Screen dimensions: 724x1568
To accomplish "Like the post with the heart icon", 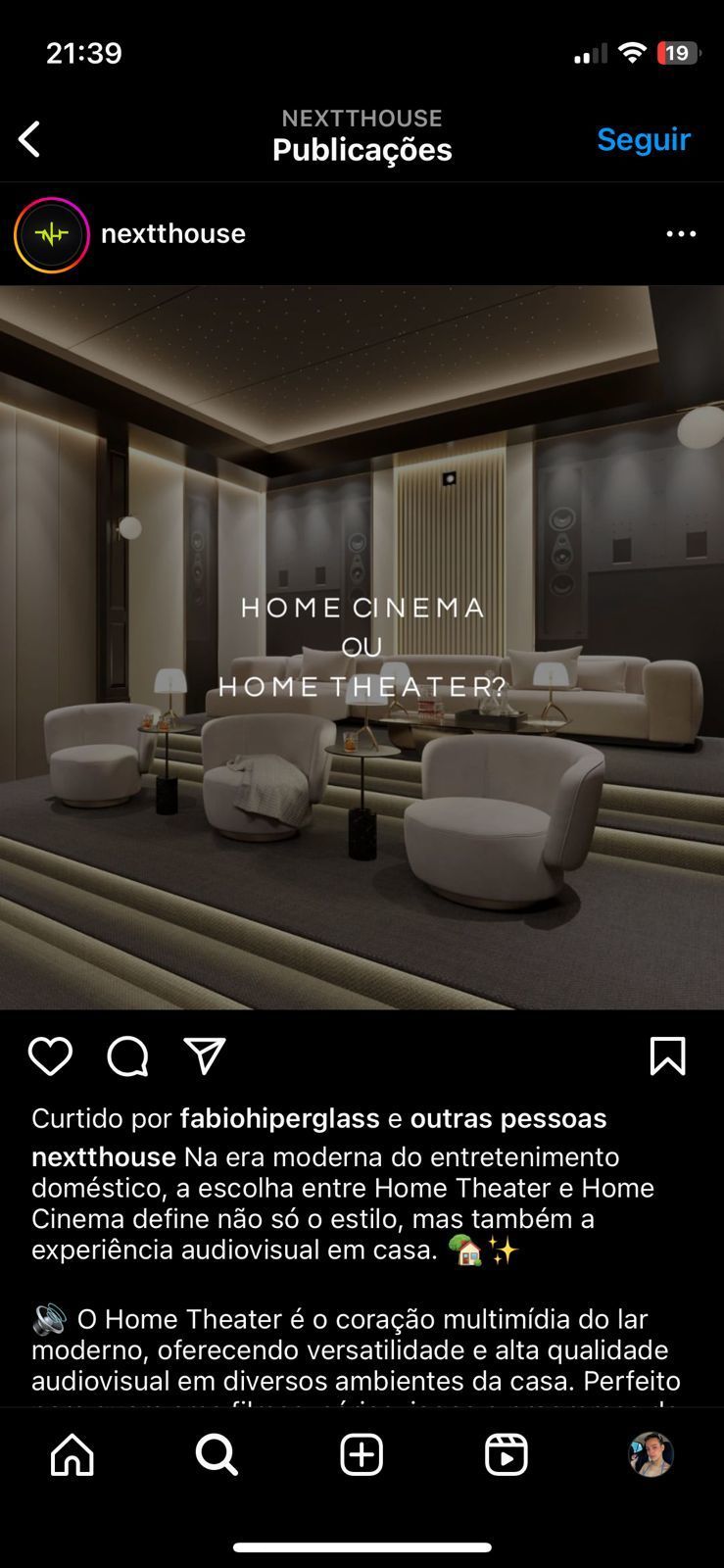I will (50, 1056).
